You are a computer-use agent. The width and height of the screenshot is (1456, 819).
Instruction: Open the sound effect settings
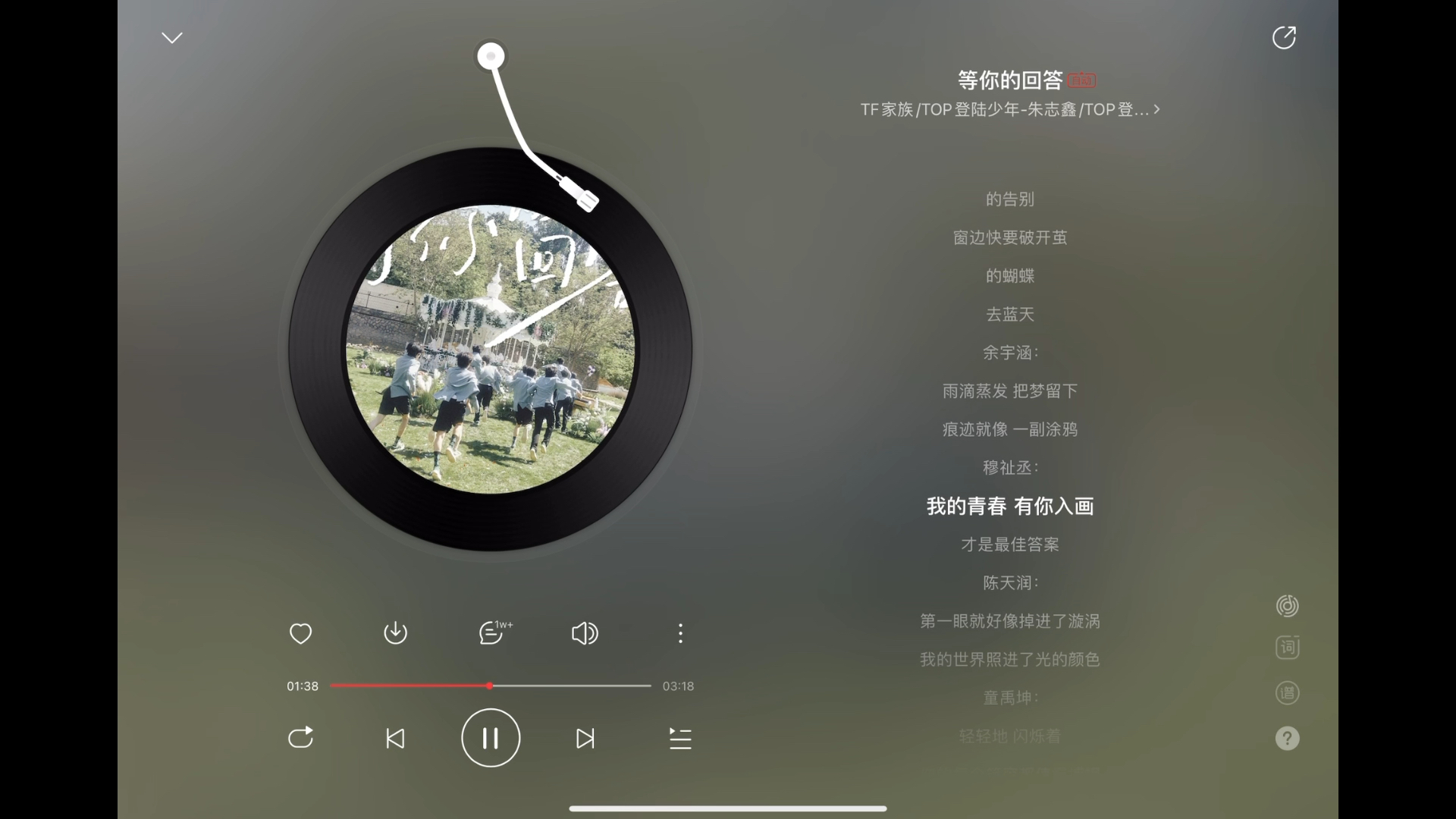click(585, 633)
